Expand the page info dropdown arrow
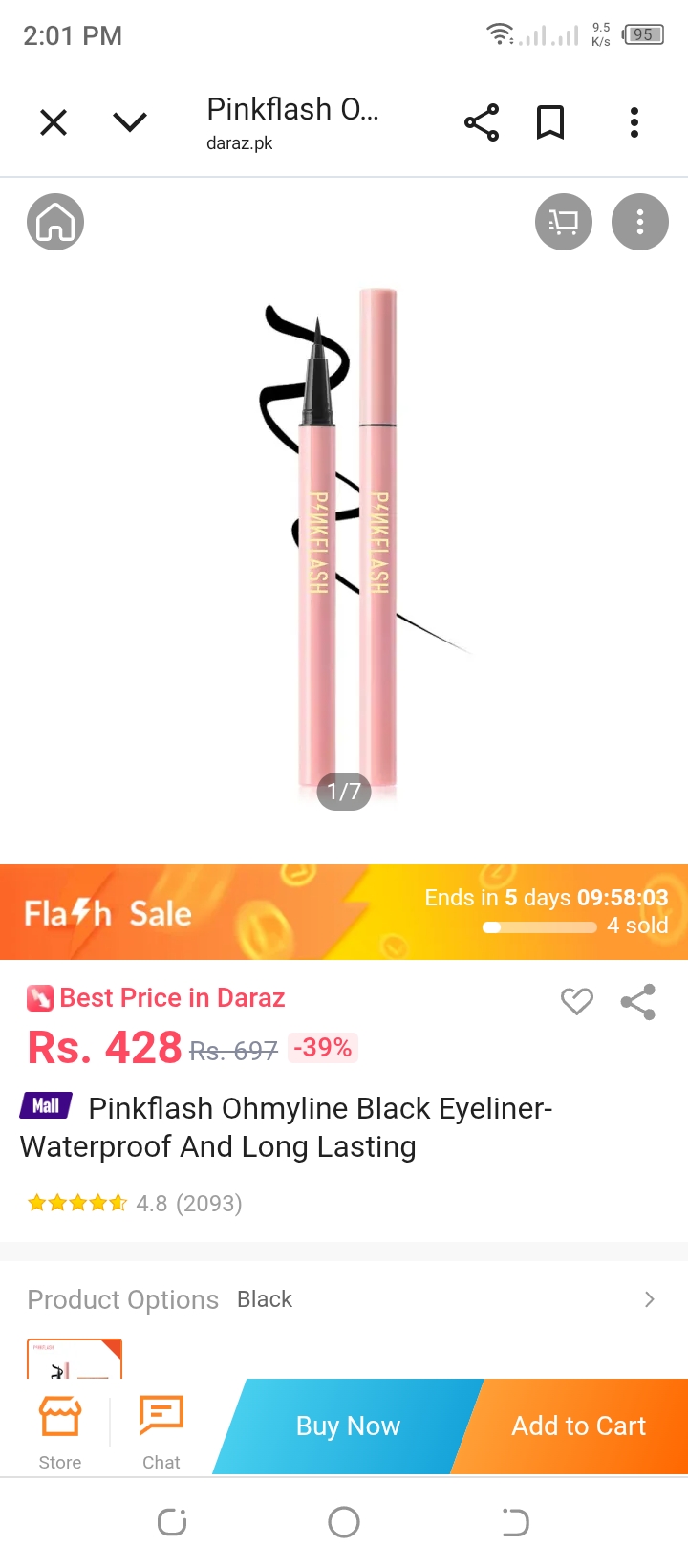Viewport: 688px width, 1568px height. coord(130,122)
